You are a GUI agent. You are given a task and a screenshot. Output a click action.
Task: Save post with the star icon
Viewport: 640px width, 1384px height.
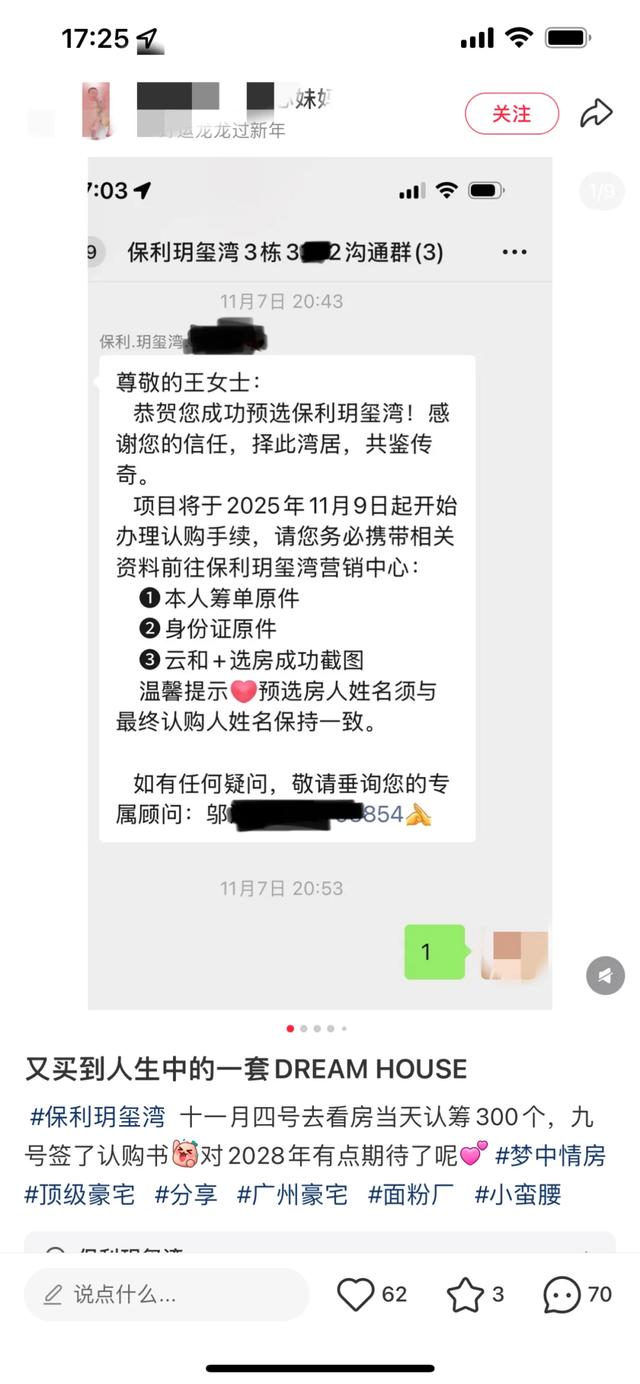point(465,1295)
